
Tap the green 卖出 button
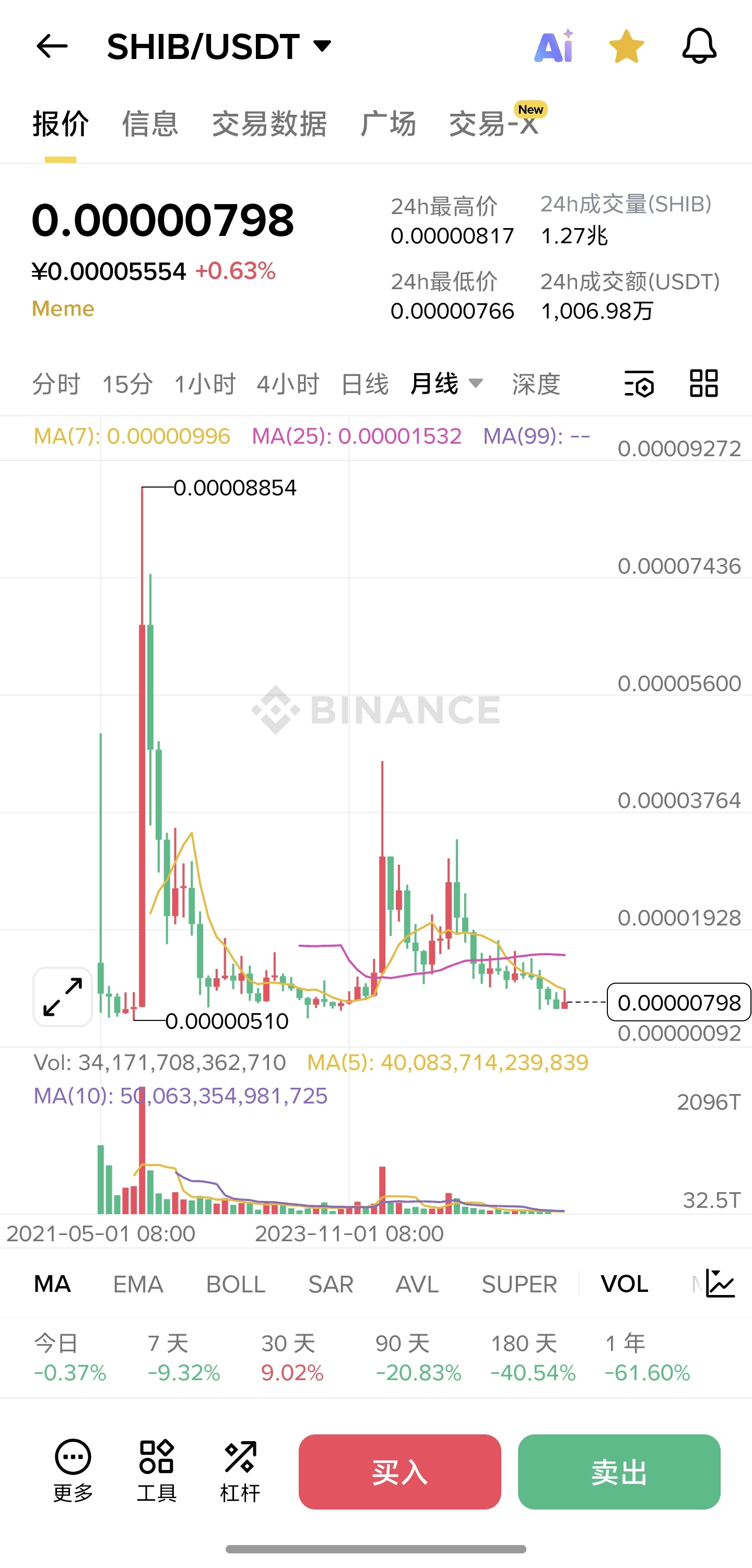(x=619, y=1471)
